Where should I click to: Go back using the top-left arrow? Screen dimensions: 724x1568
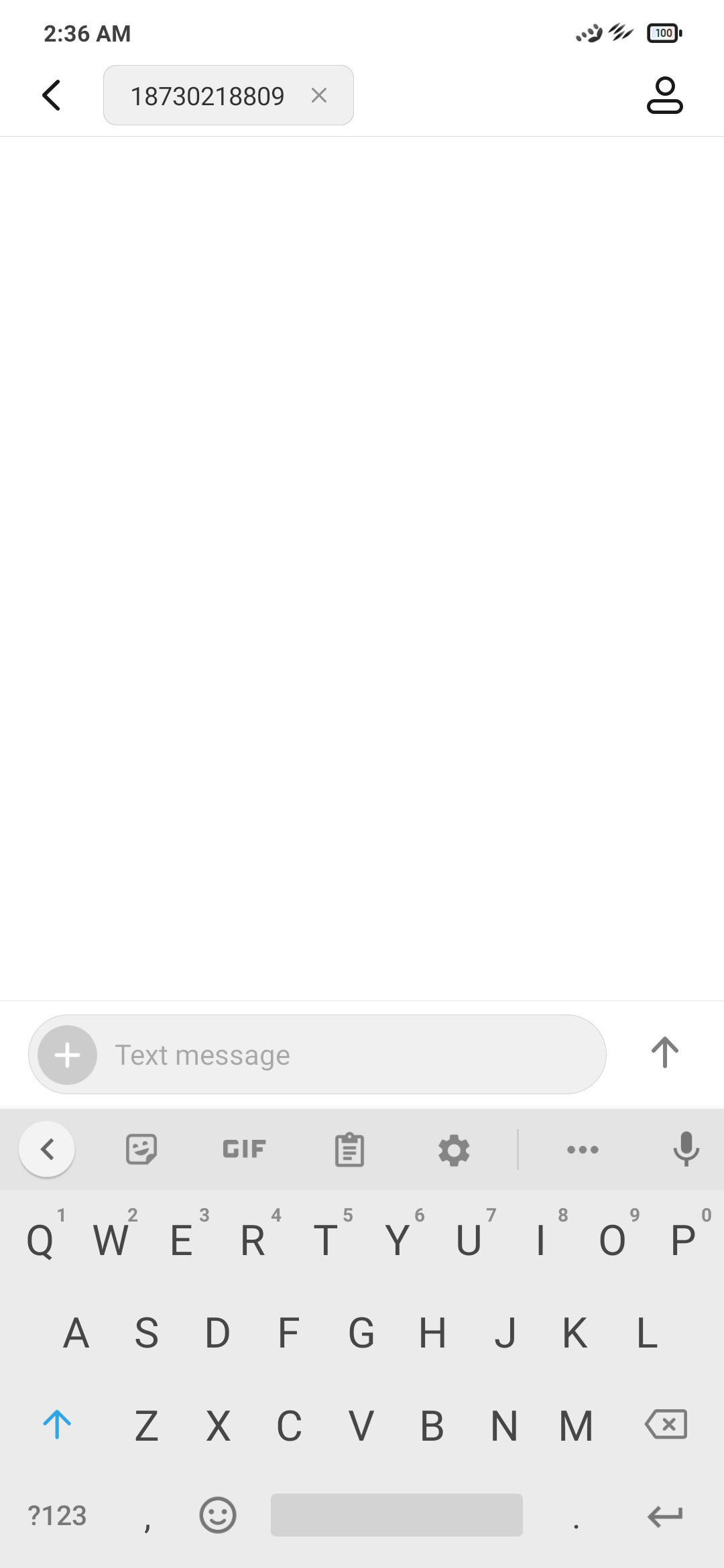(x=52, y=95)
